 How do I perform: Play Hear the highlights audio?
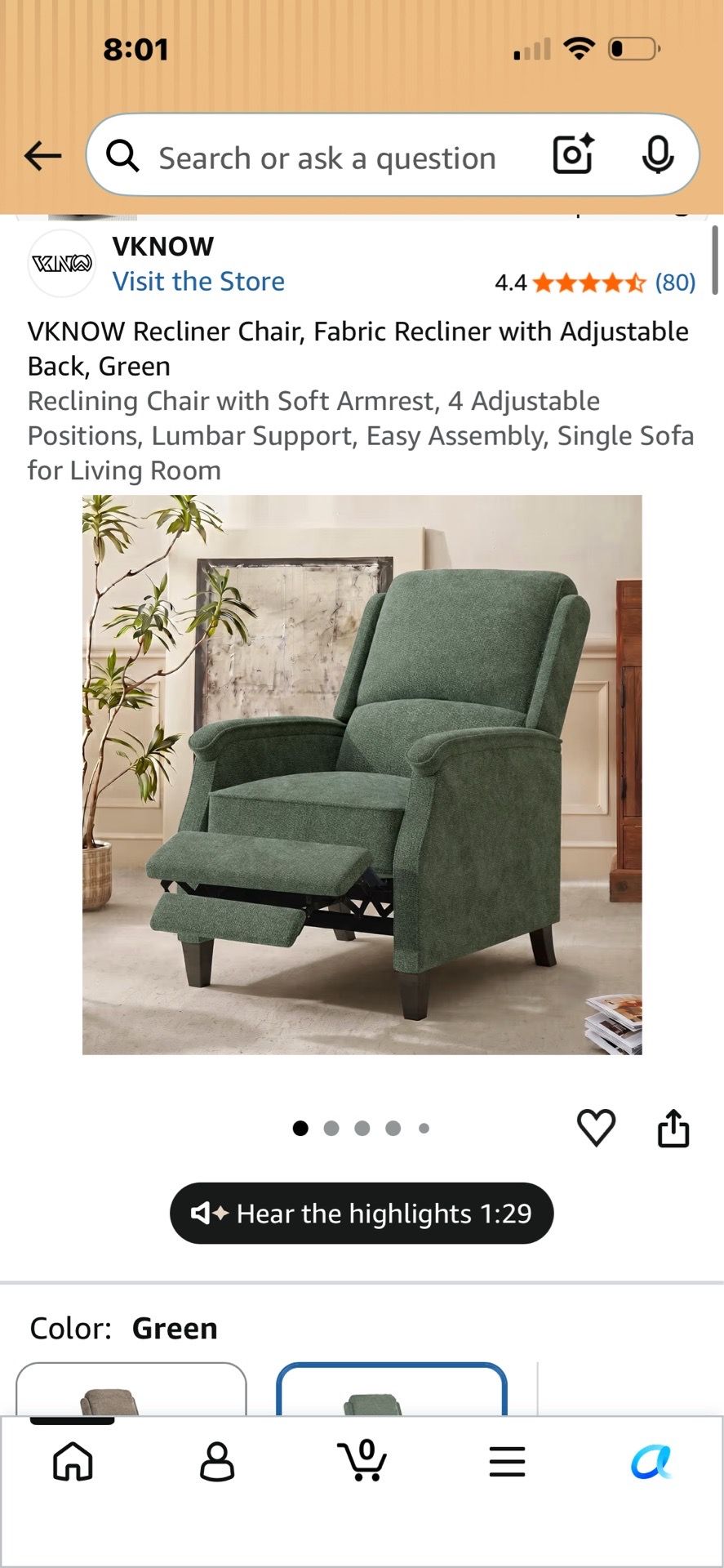[362, 1213]
